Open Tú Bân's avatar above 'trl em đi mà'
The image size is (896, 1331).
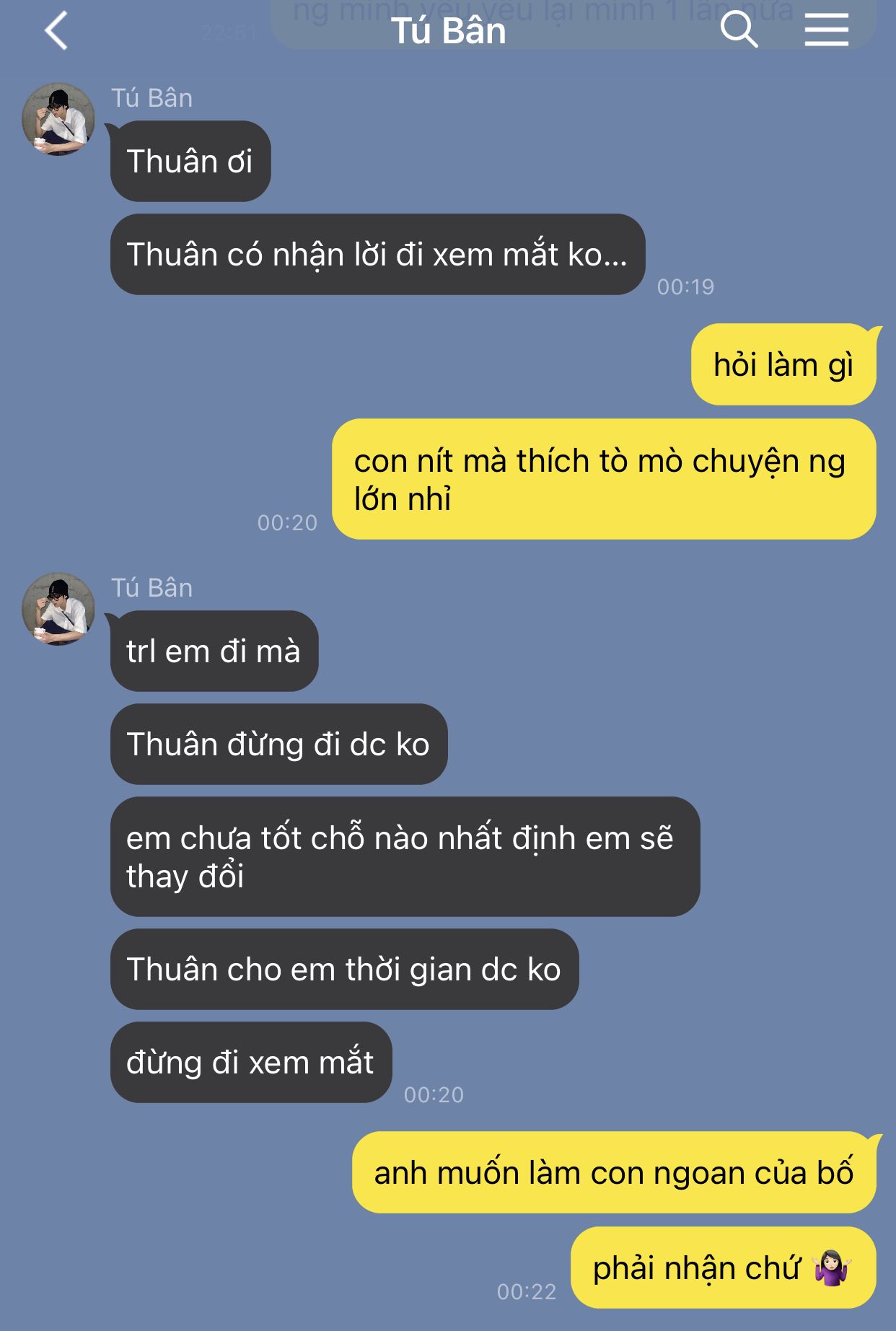[x=58, y=609]
